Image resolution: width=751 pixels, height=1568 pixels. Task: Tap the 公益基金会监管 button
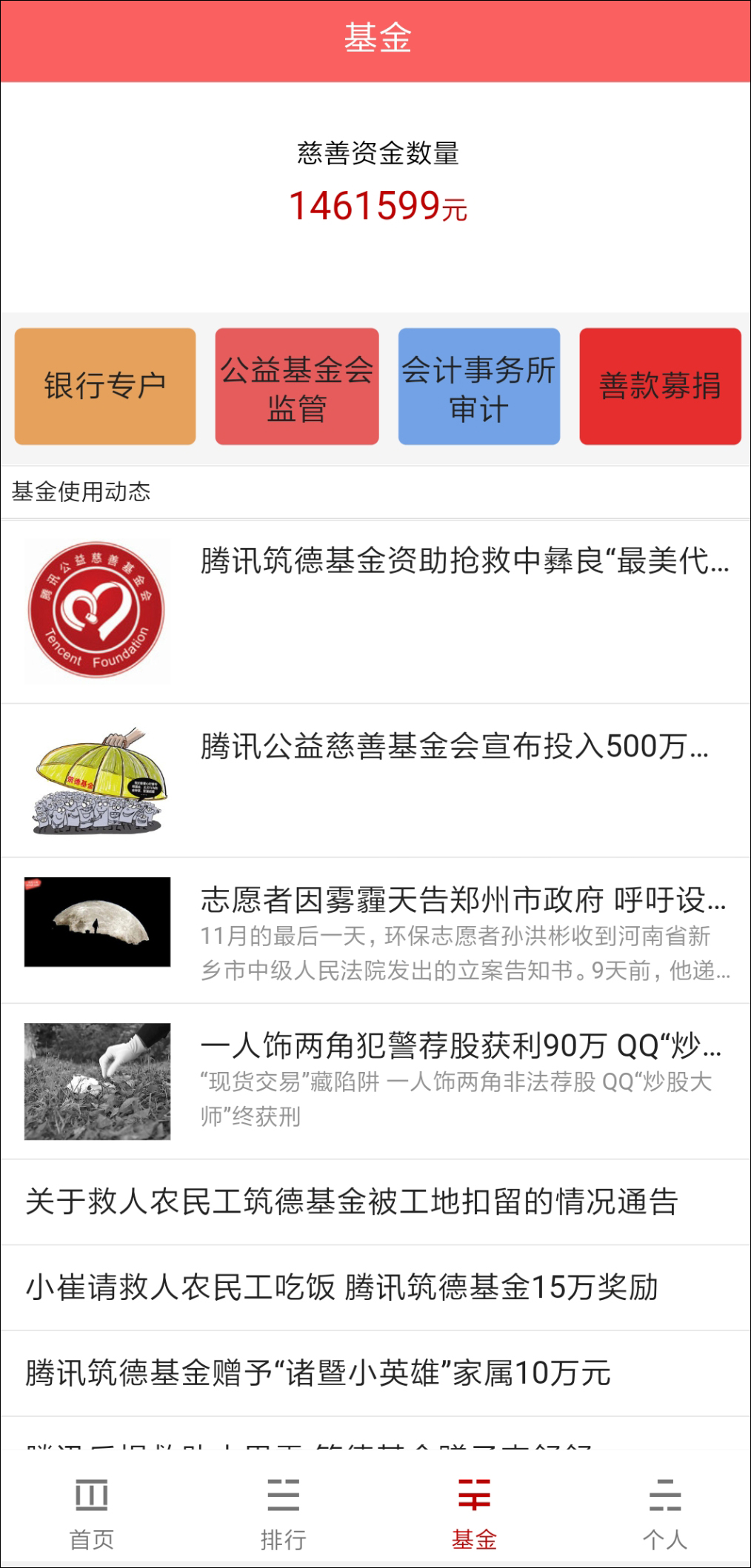(x=297, y=386)
